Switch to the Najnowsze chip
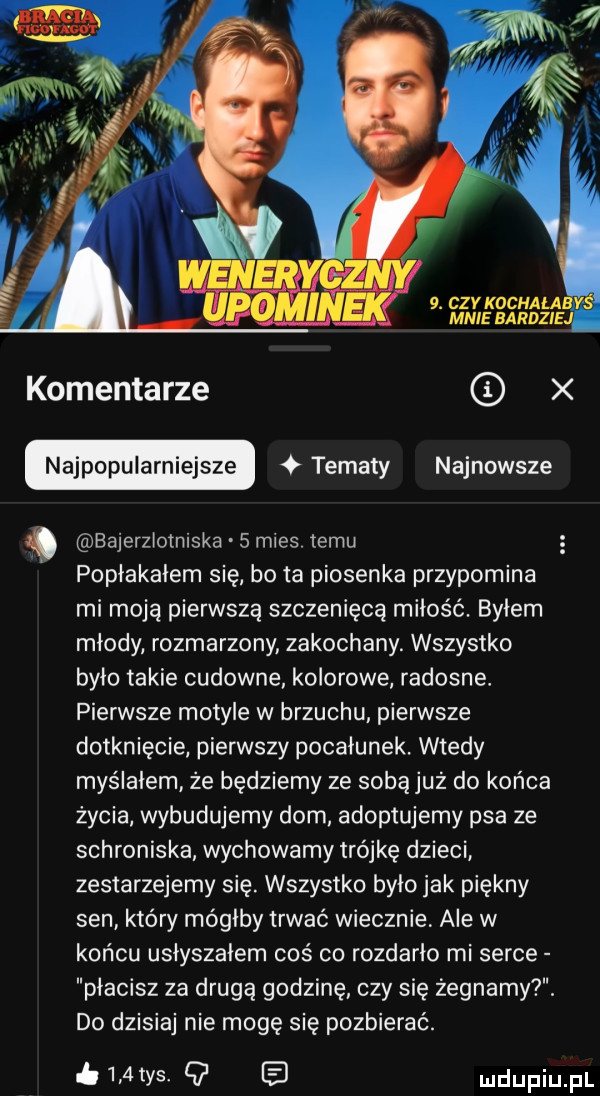This screenshot has width=600, height=1096. [492, 465]
